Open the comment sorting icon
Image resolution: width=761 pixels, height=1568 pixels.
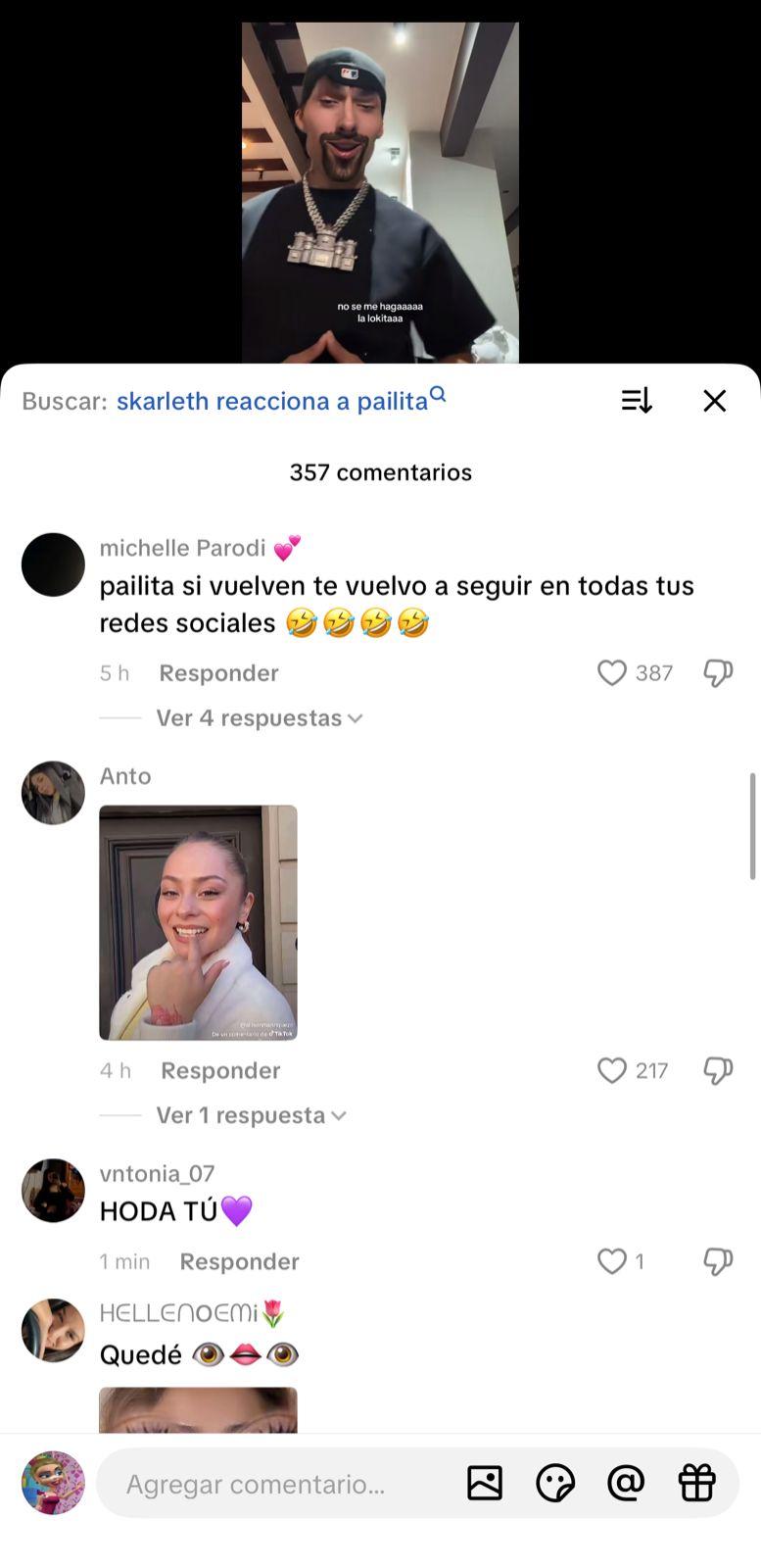point(637,401)
